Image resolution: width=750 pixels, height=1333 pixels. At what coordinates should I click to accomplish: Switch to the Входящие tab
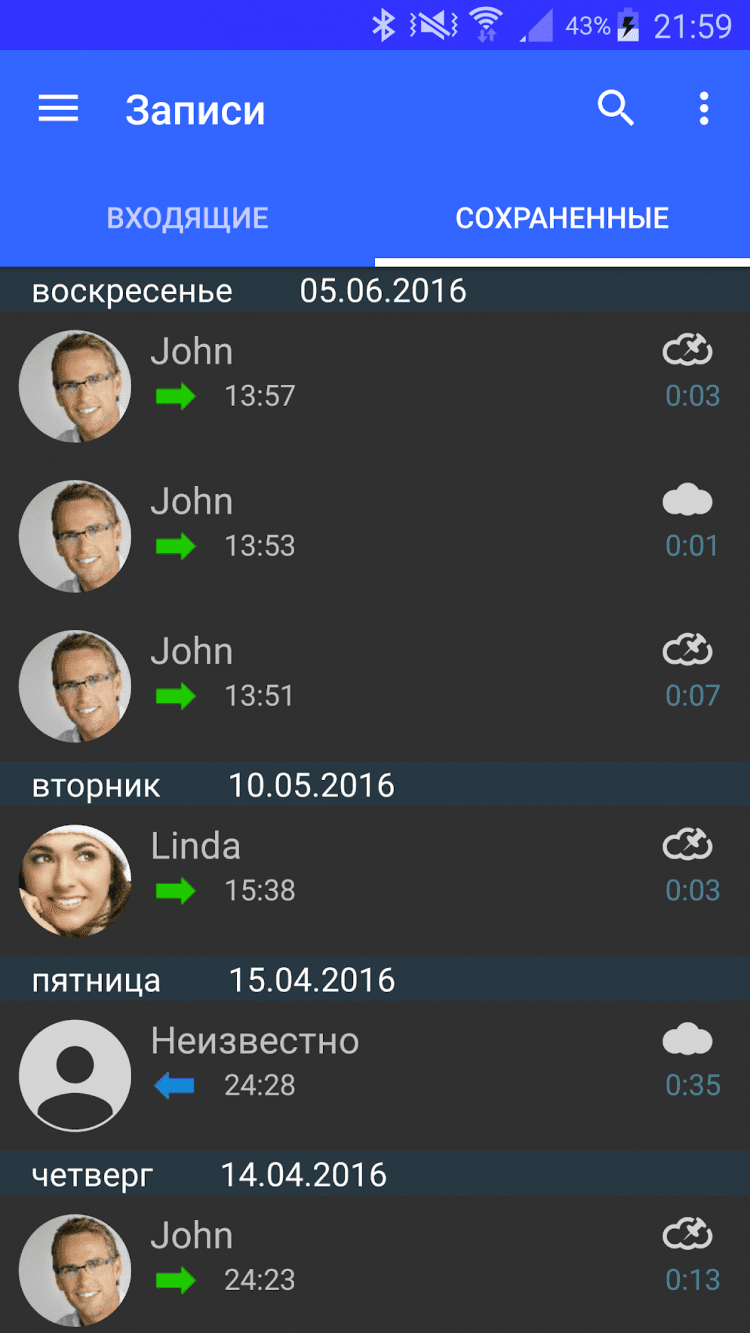pyautogui.click(x=187, y=218)
